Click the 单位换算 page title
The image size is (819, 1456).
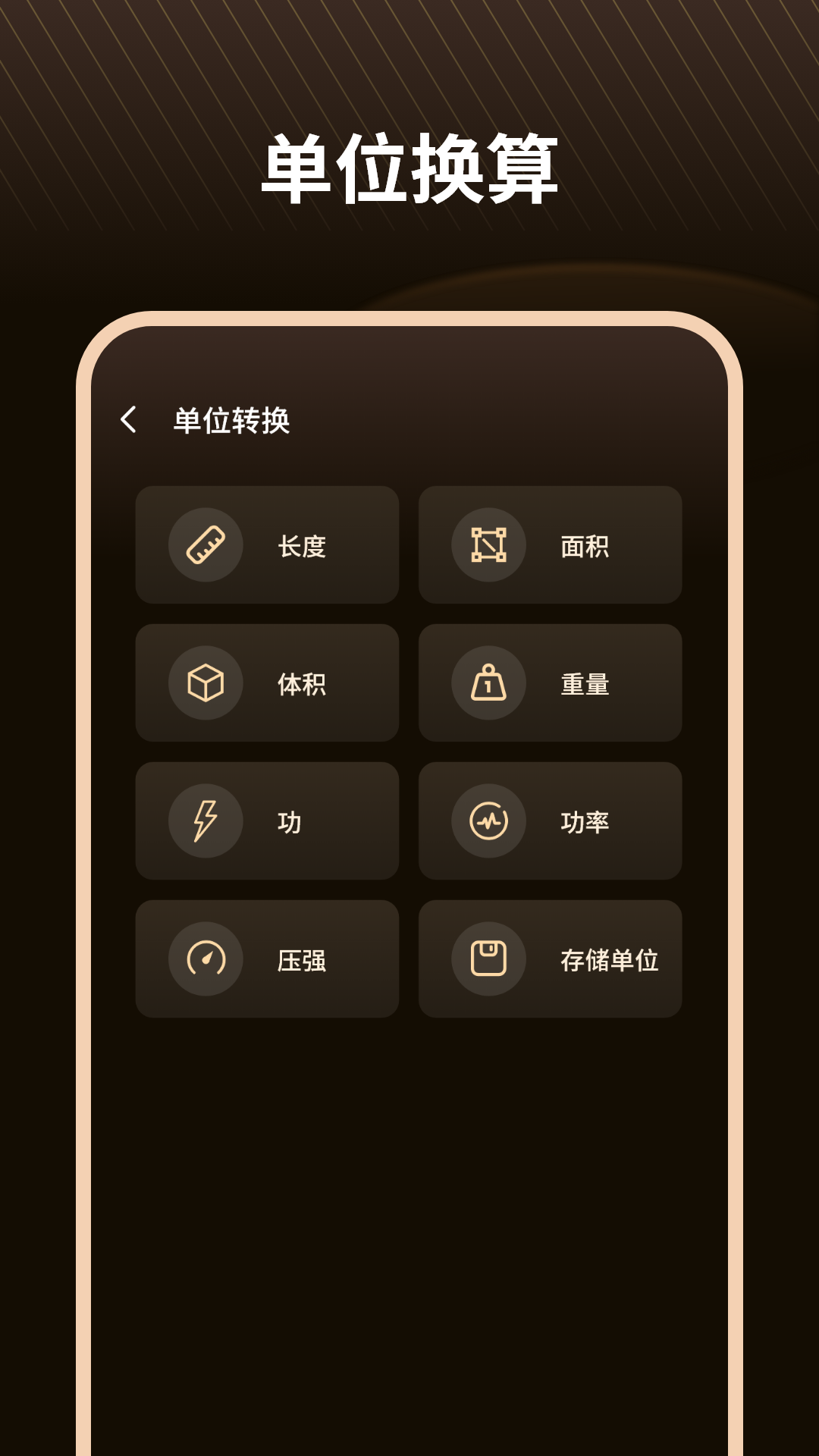click(409, 165)
